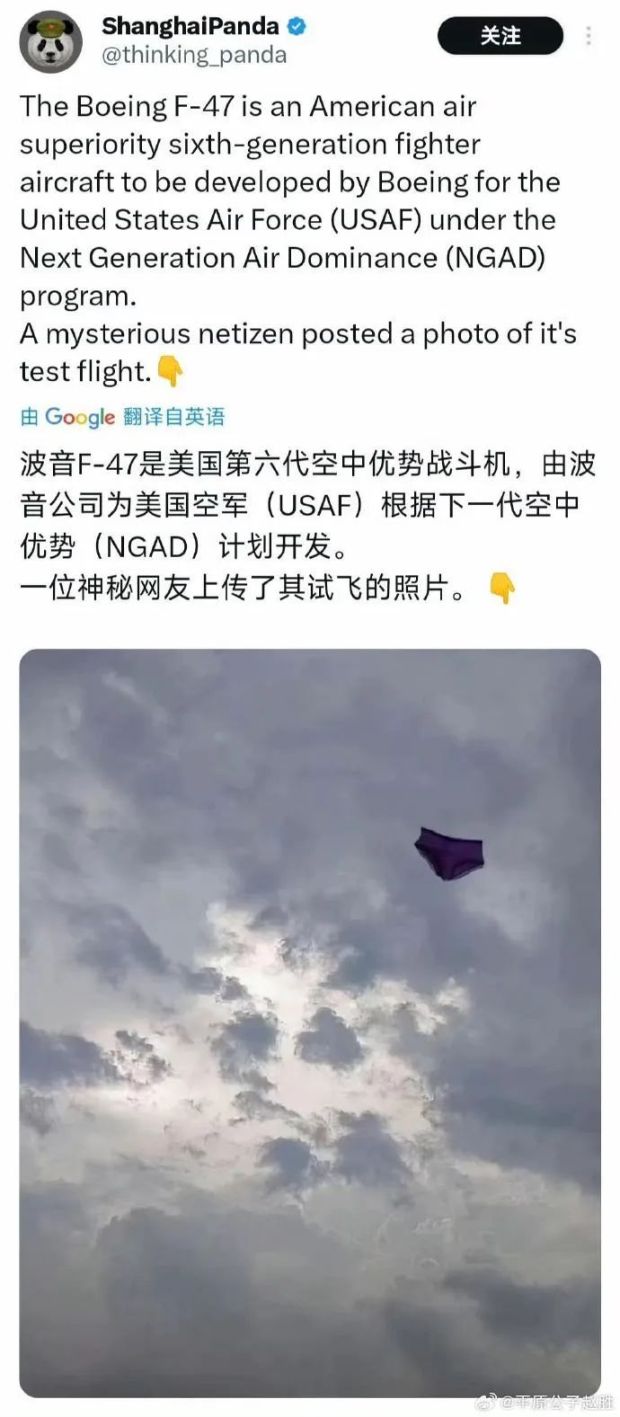Follow ShanghaiPanda with the 关注 button
Image resolution: width=620 pixels, height=1417 pixels.
click(x=500, y=37)
